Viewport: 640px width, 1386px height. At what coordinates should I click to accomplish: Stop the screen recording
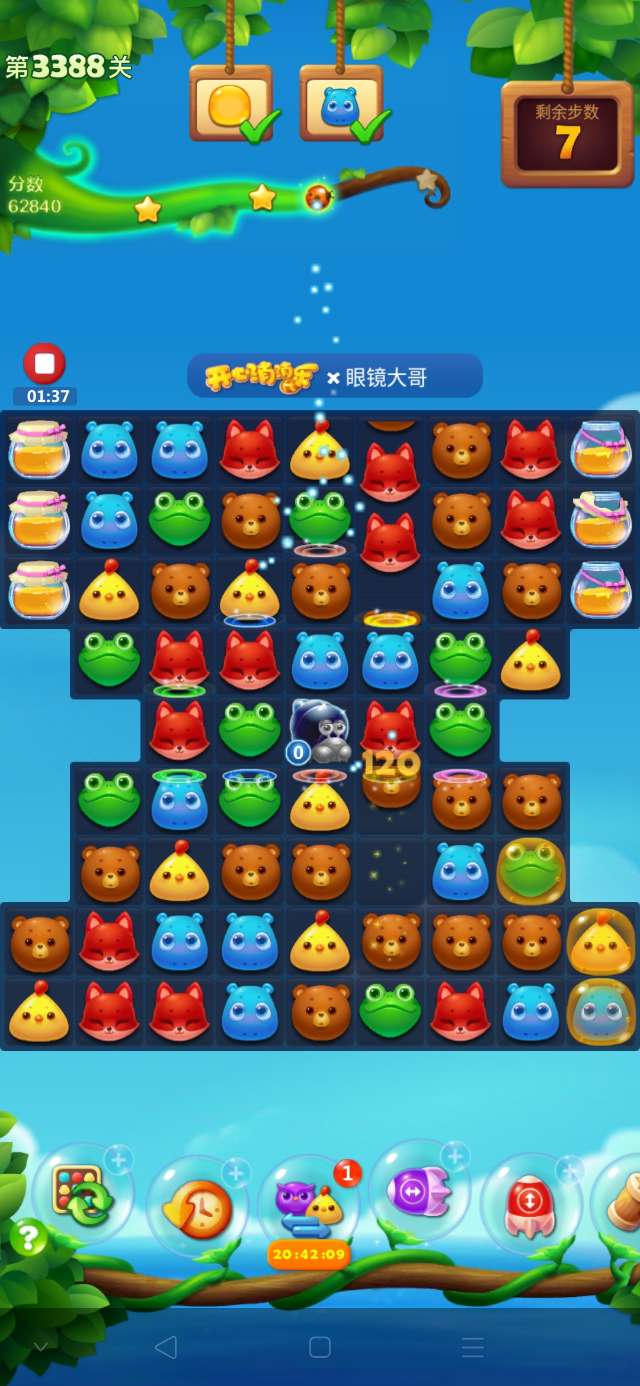(44, 364)
